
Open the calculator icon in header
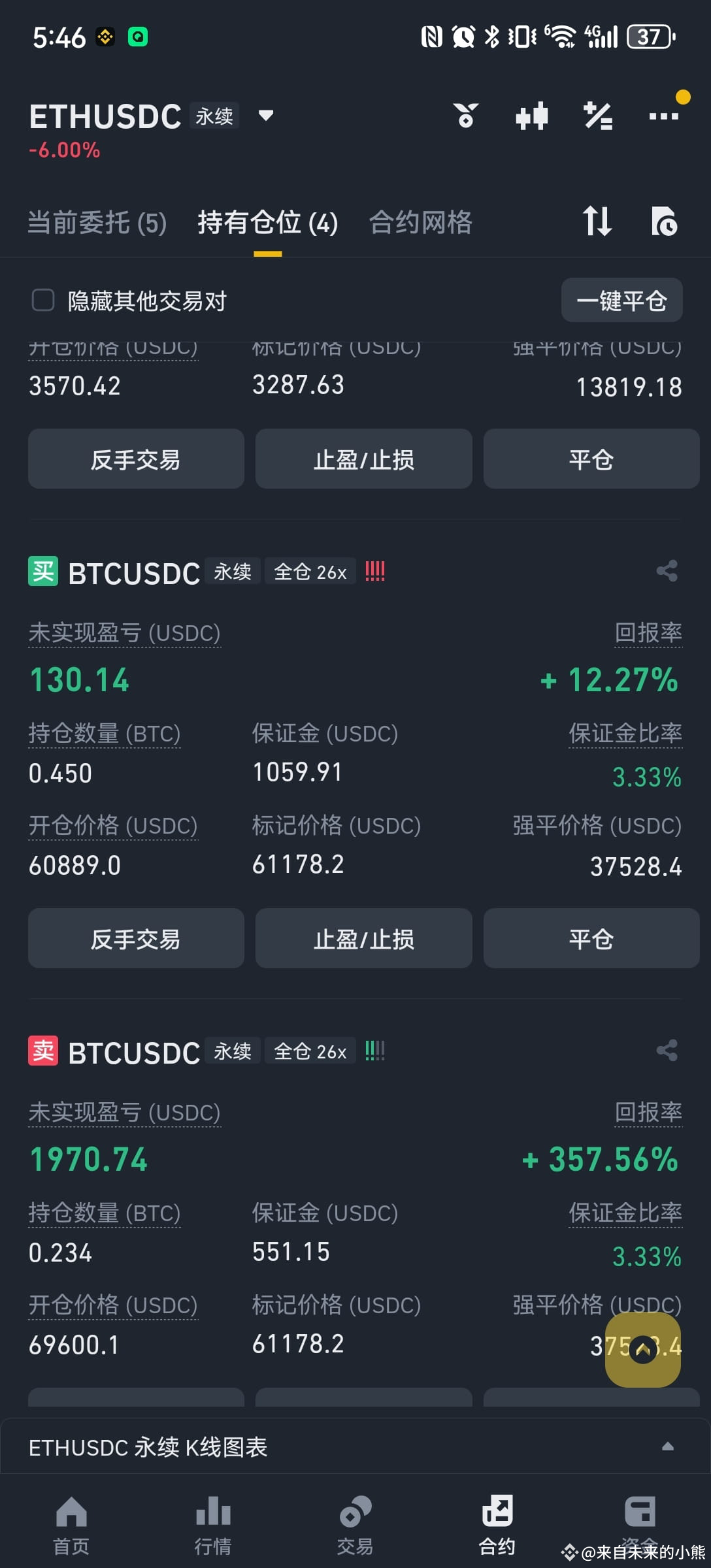pyautogui.click(x=597, y=116)
